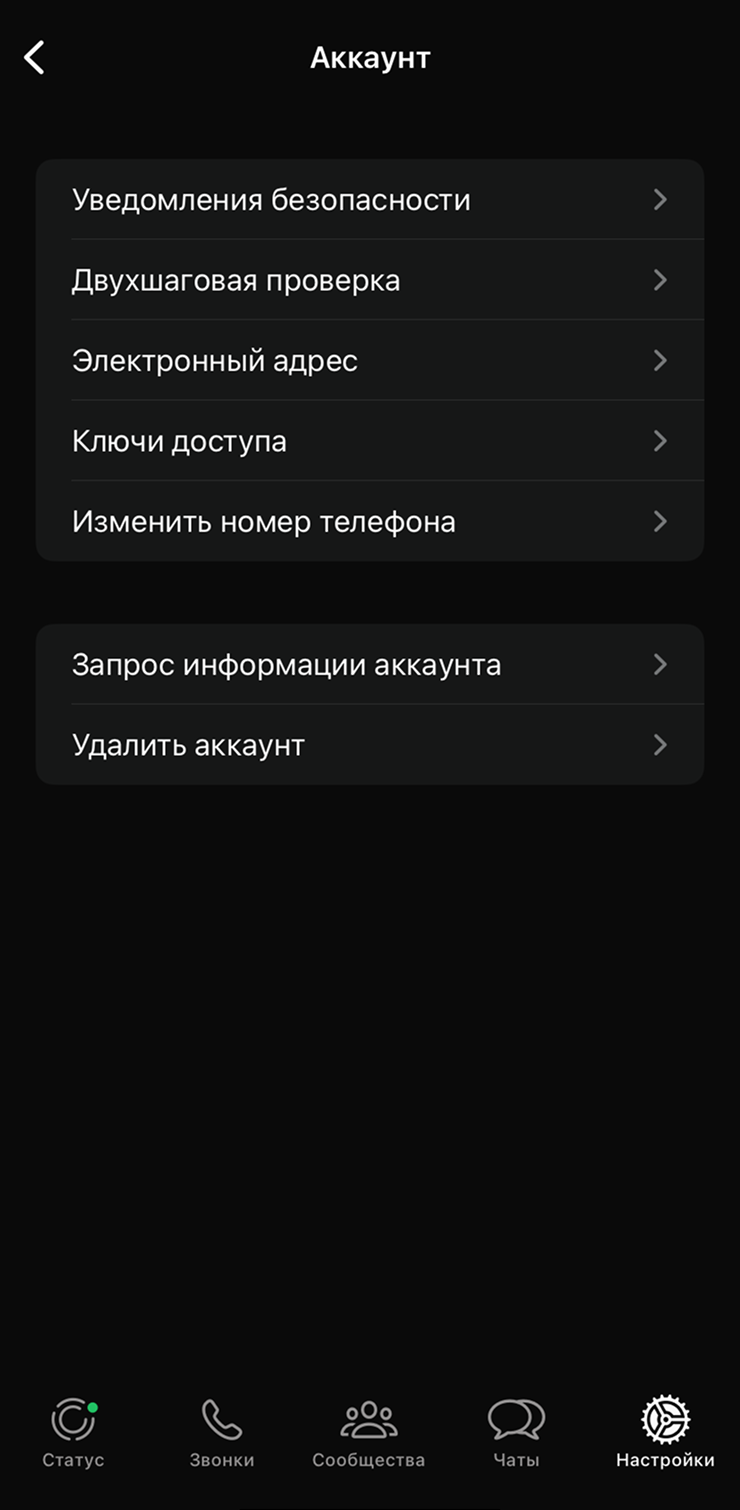This screenshot has width=740, height=1510.
Task: Switch to the Статус tab
Action: (x=73, y=1432)
